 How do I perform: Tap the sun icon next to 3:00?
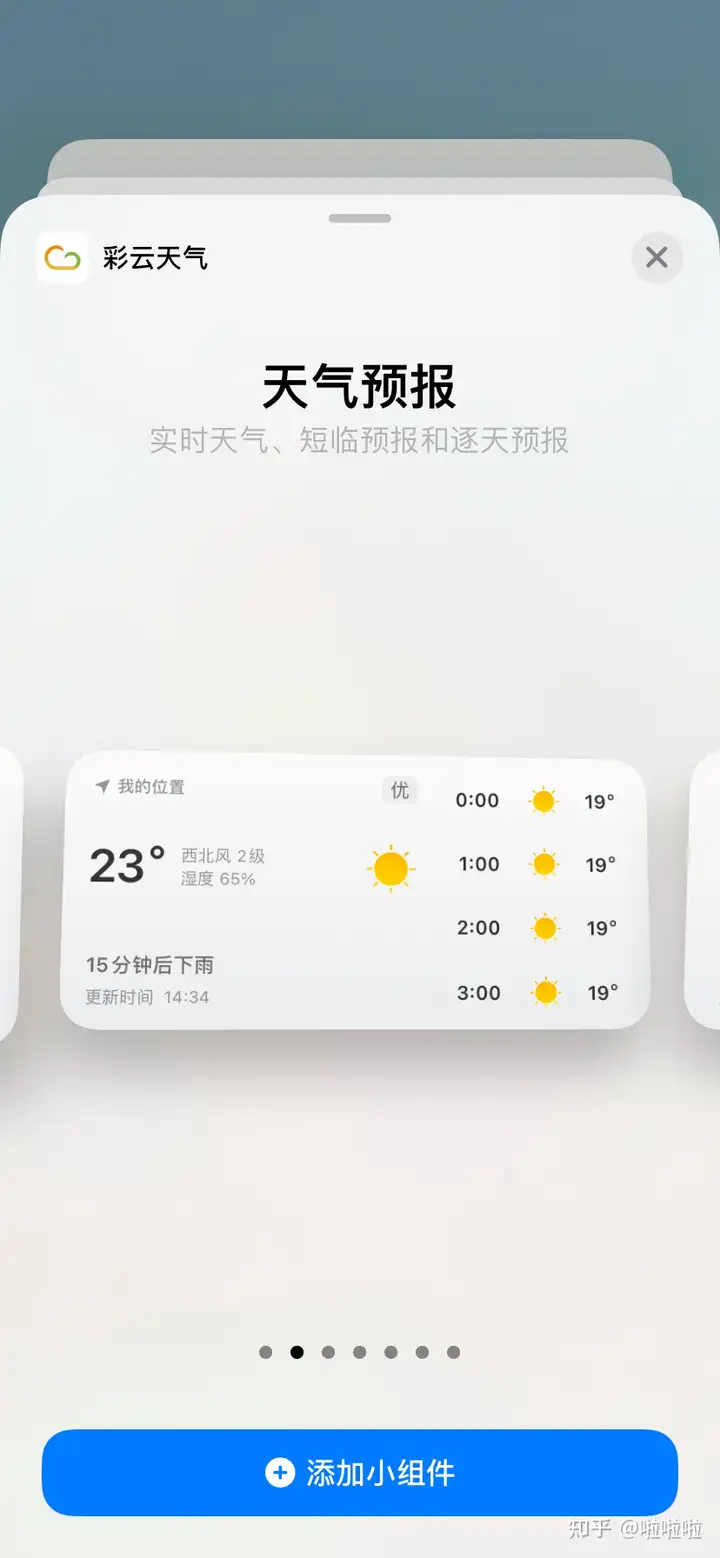[x=546, y=992]
